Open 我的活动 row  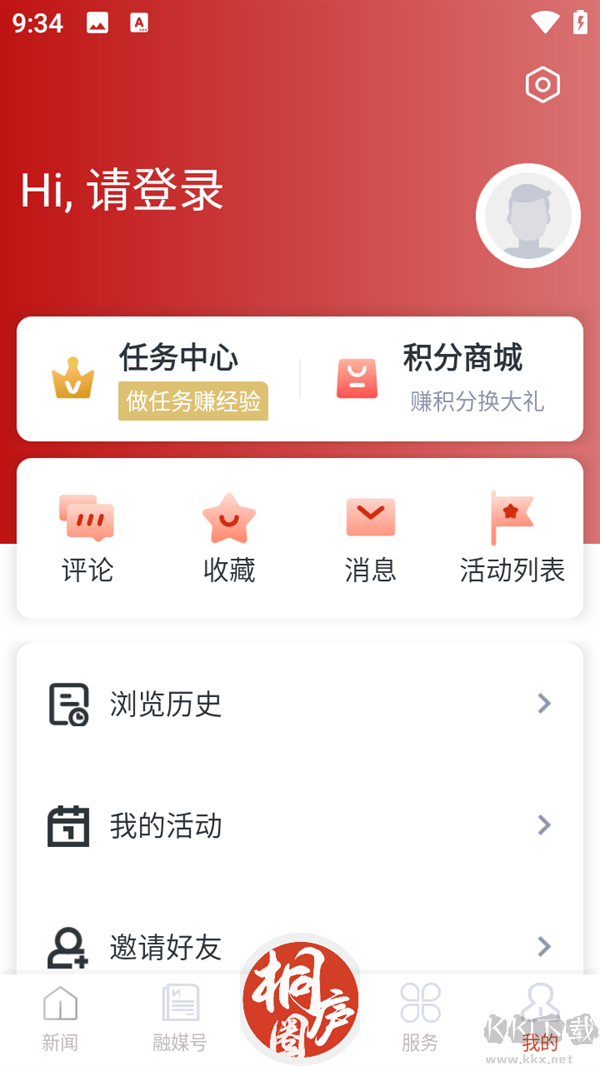tap(300, 826)
